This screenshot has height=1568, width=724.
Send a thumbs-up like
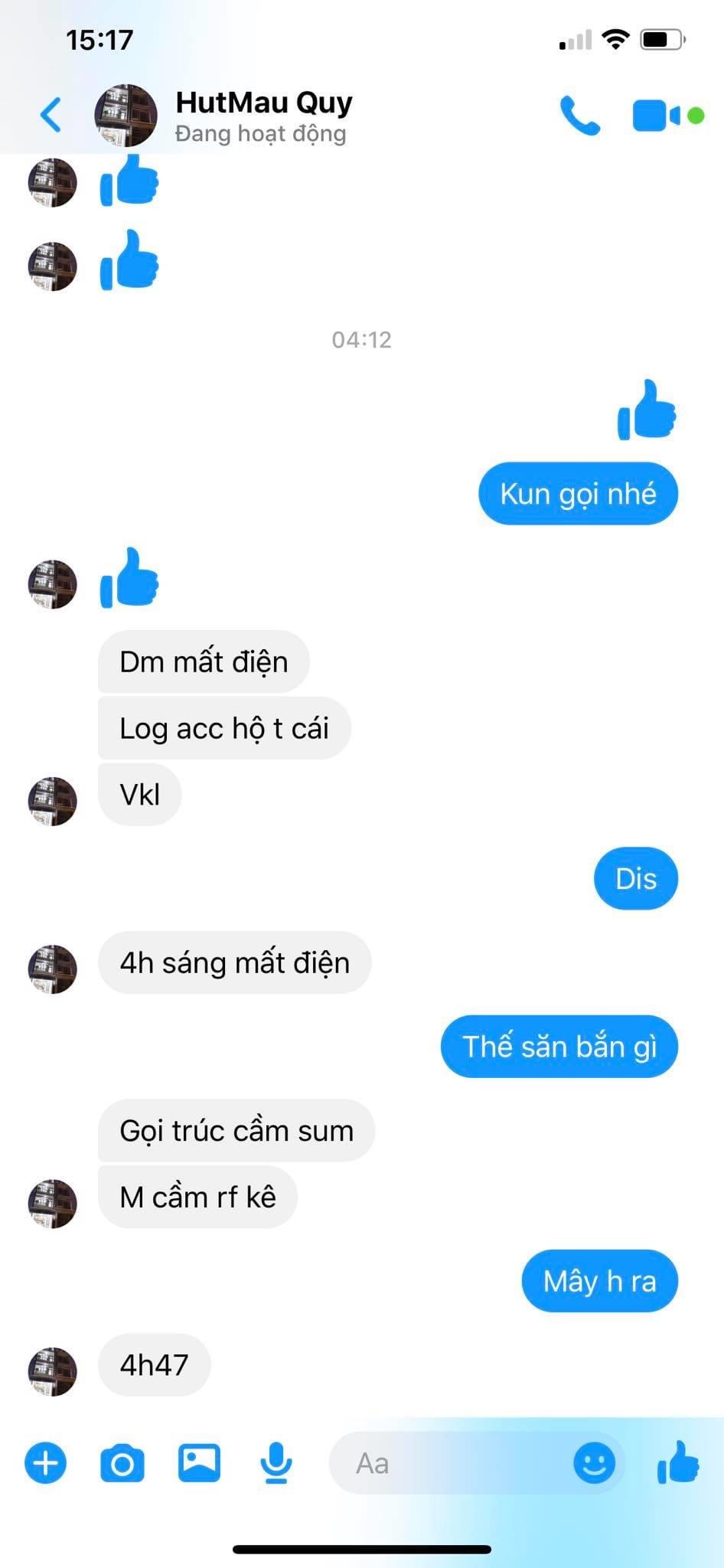click(678, 1463)
